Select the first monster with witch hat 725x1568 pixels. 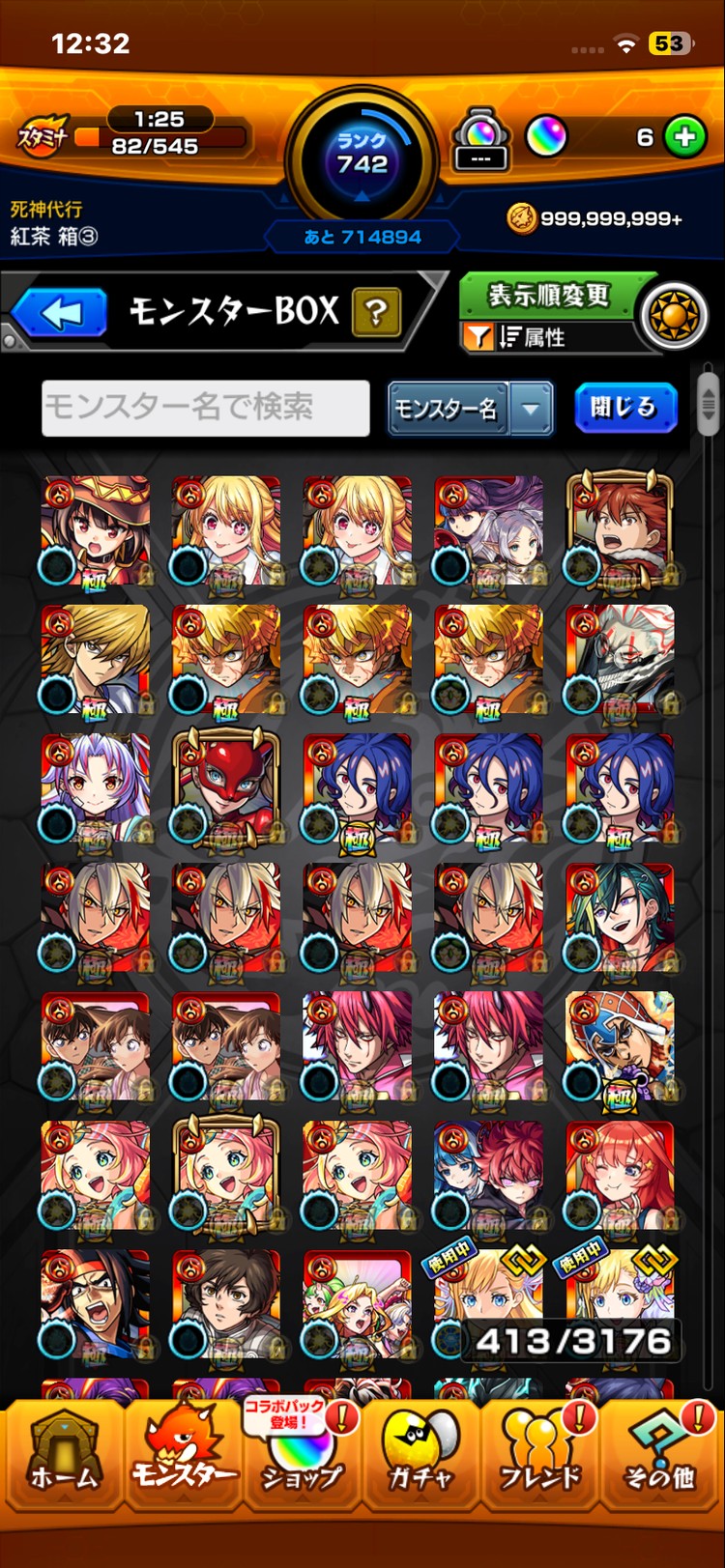click(x=96, y=530)
